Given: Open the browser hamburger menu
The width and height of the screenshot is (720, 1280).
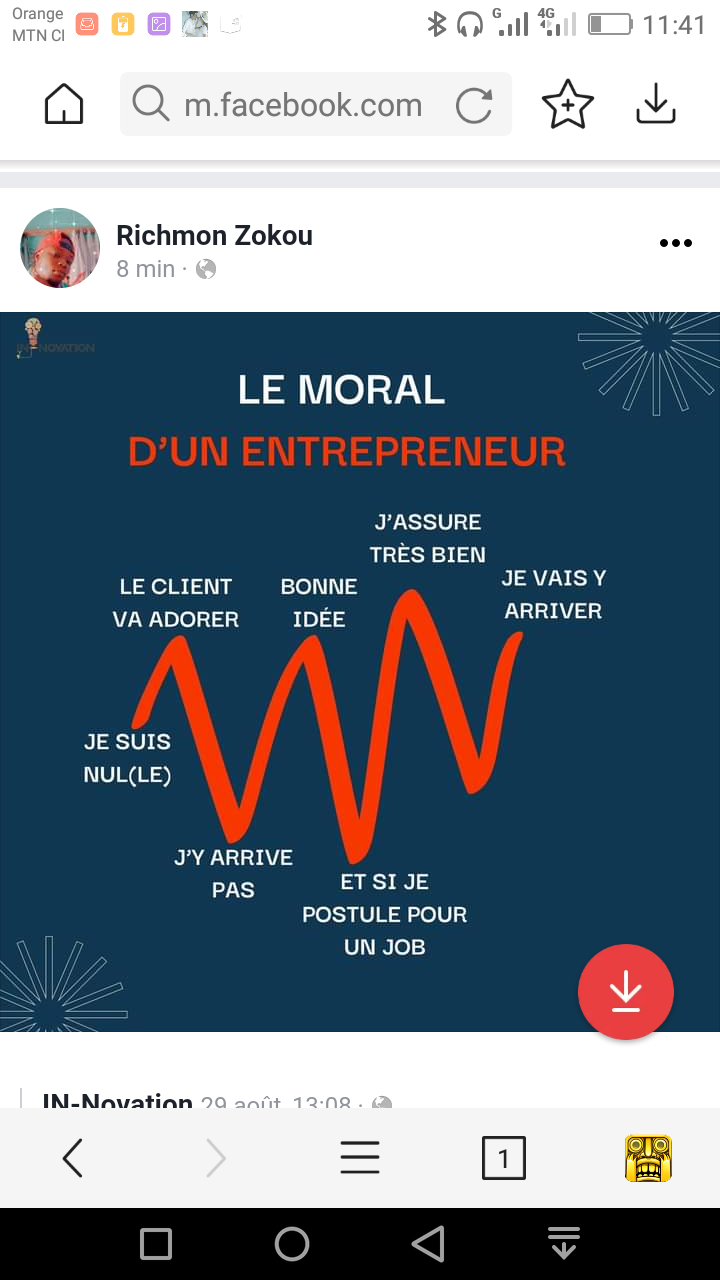Looking at the screenshot, I should tap(360, 1158).
